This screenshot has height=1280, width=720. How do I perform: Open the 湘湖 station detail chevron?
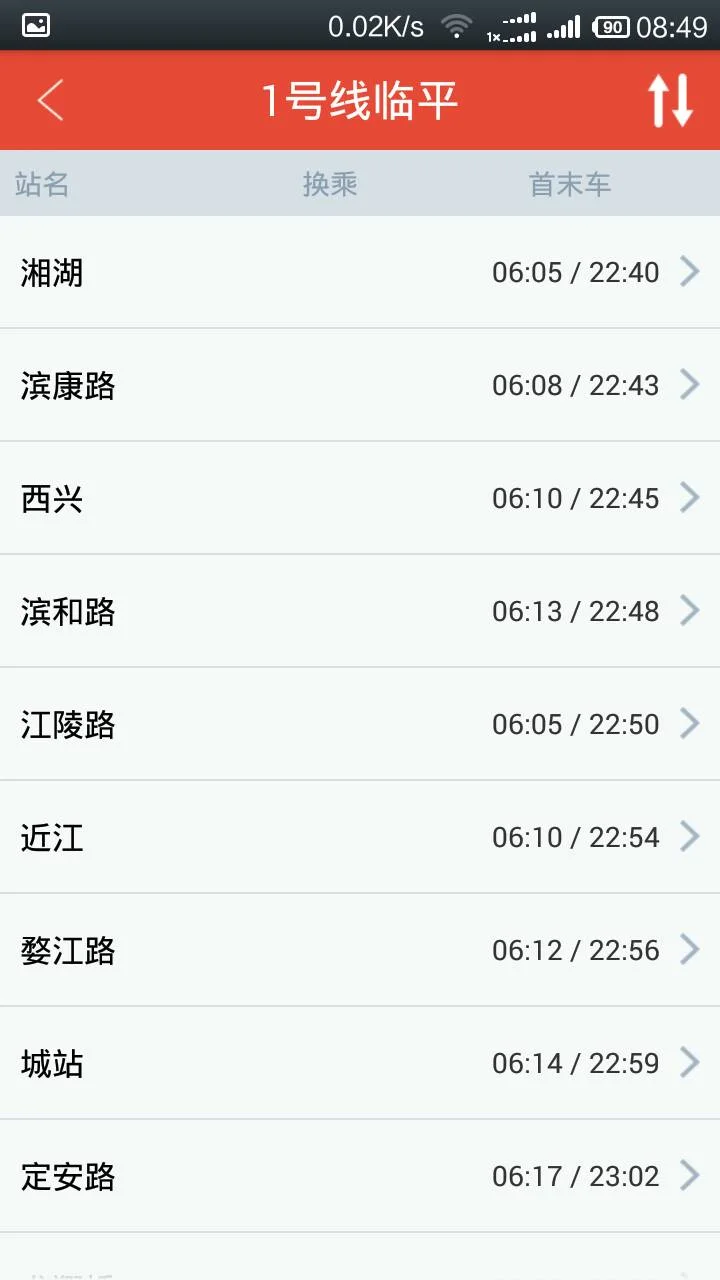pos(692,272)
